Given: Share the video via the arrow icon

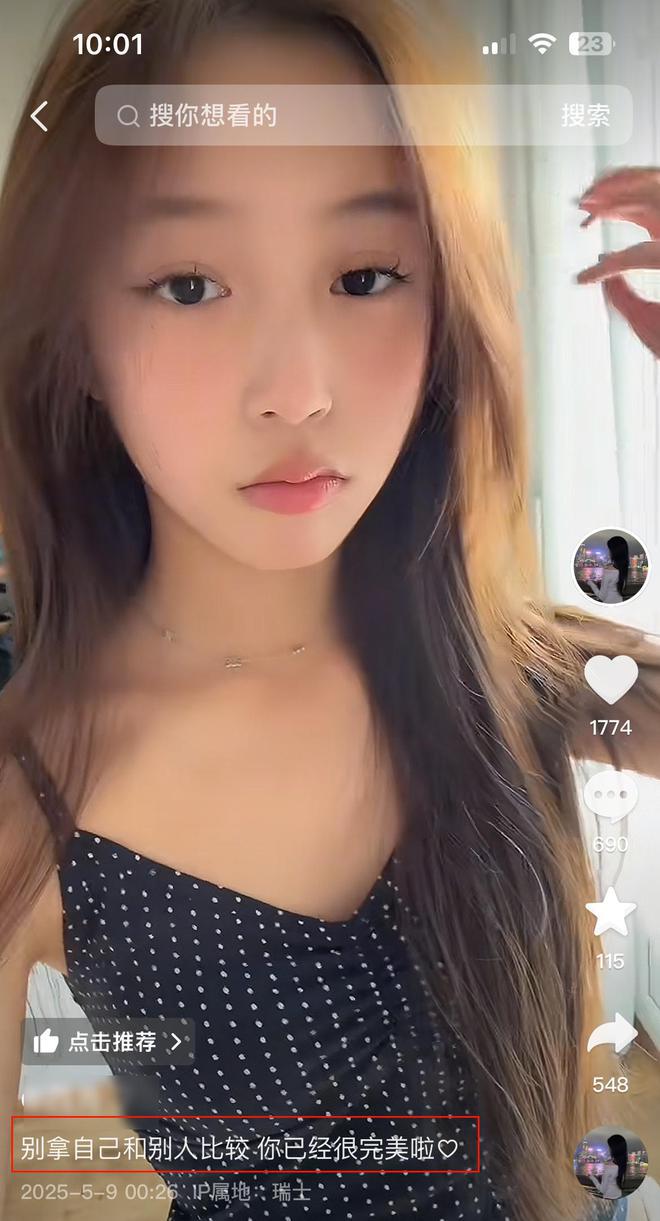Looking at the screenshot, I should pos(612,1034).
